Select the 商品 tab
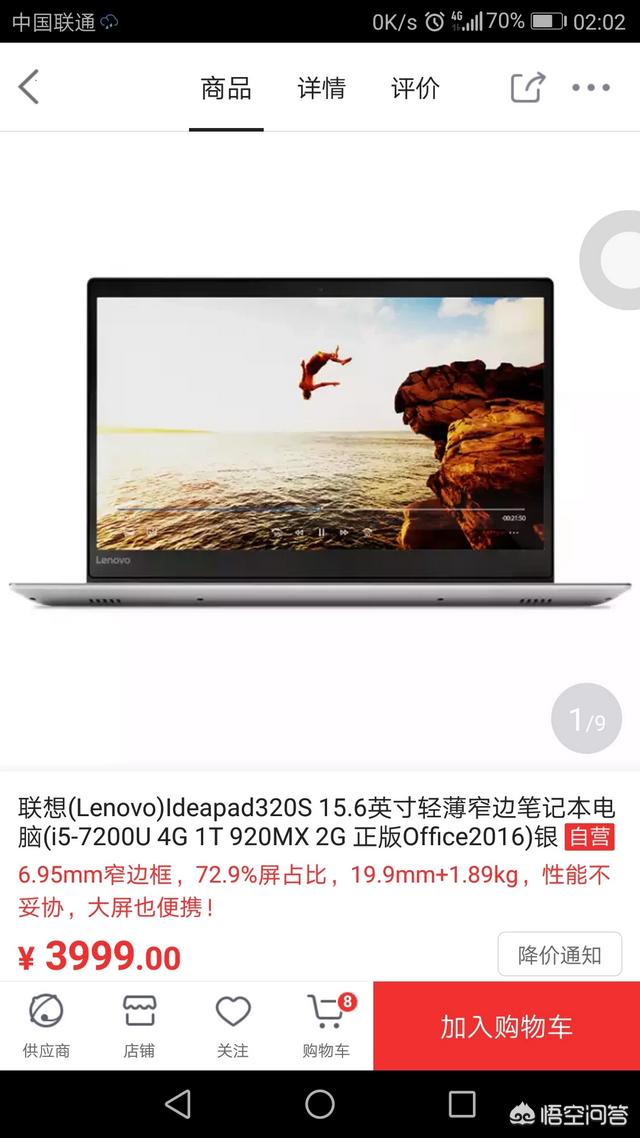The height and width of the screenshot is (1138, 640). [226, 88]
